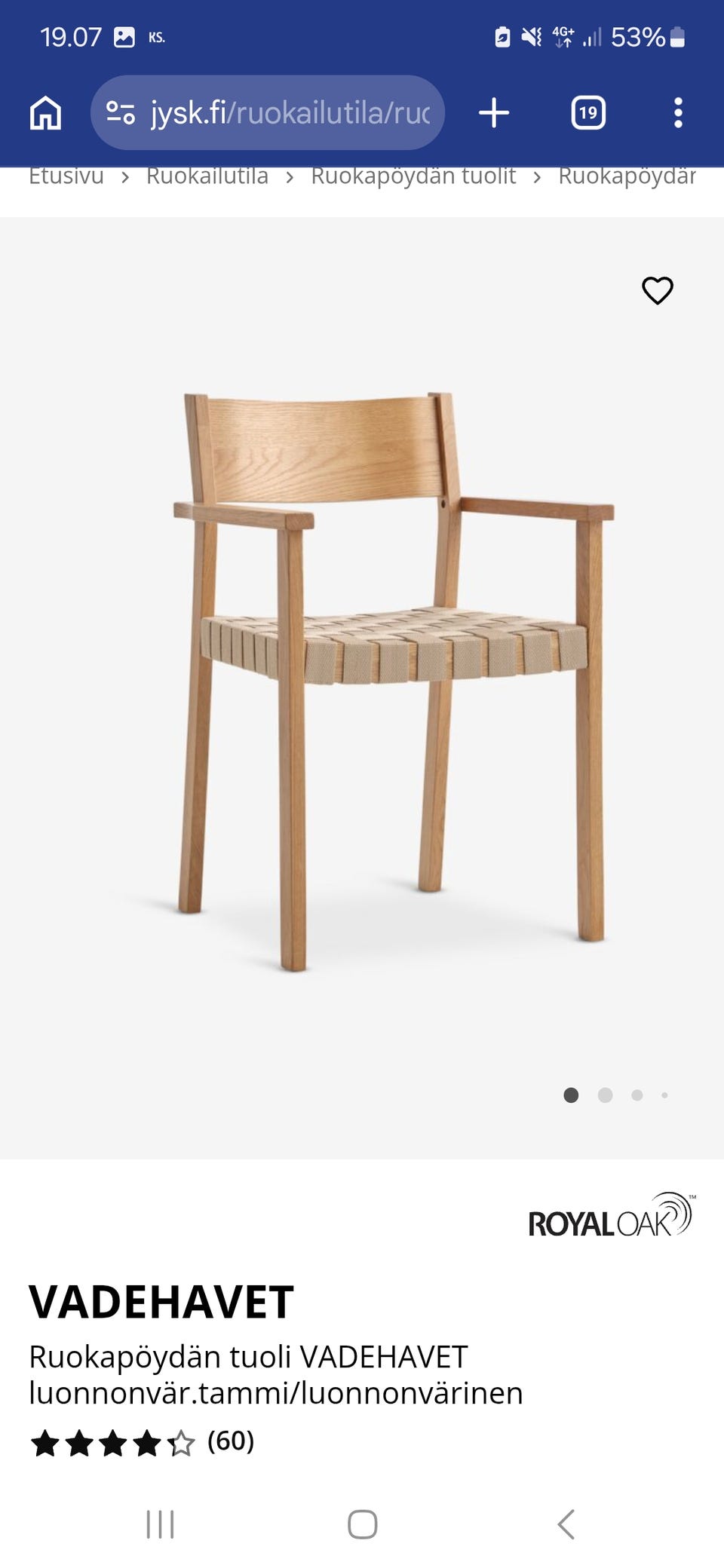Open the browser overflow menu
This screenshot has width=724, height=1568.
[678, 113]
